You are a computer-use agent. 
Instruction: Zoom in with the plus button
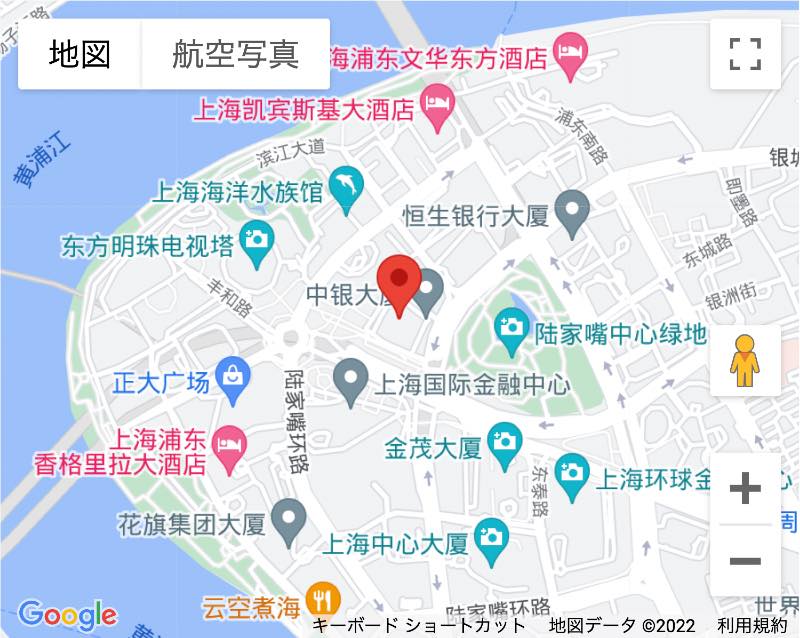click(x=745, y=489)
